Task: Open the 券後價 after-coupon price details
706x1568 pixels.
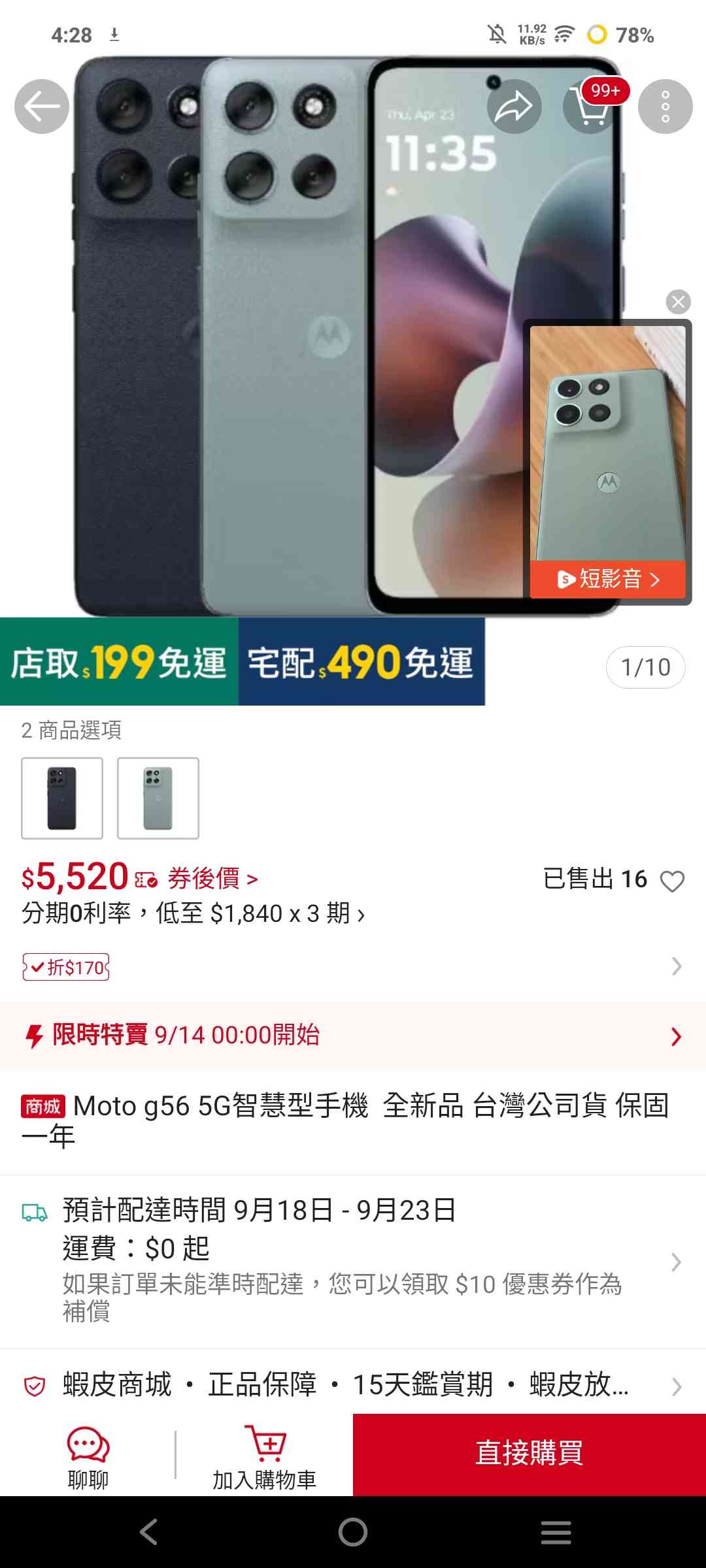Action: pos(212,879)
